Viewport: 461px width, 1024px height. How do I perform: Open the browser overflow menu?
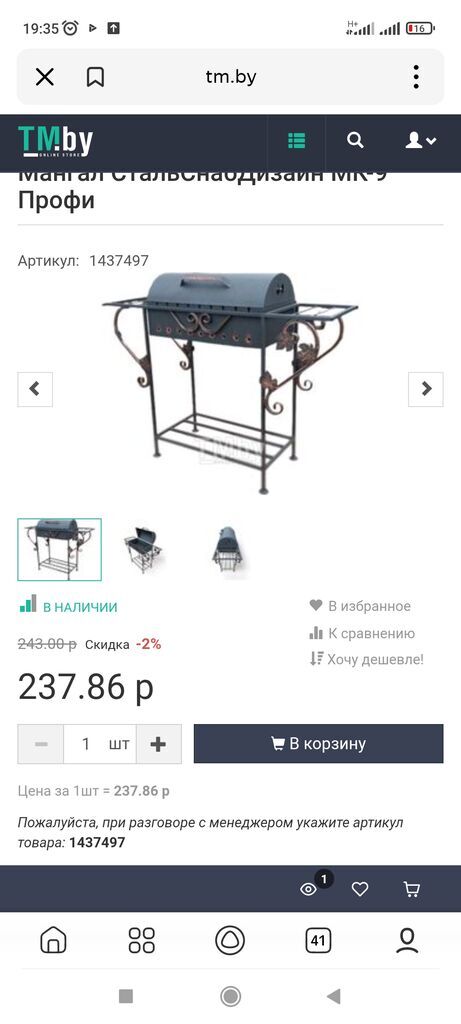coord(416,77)
